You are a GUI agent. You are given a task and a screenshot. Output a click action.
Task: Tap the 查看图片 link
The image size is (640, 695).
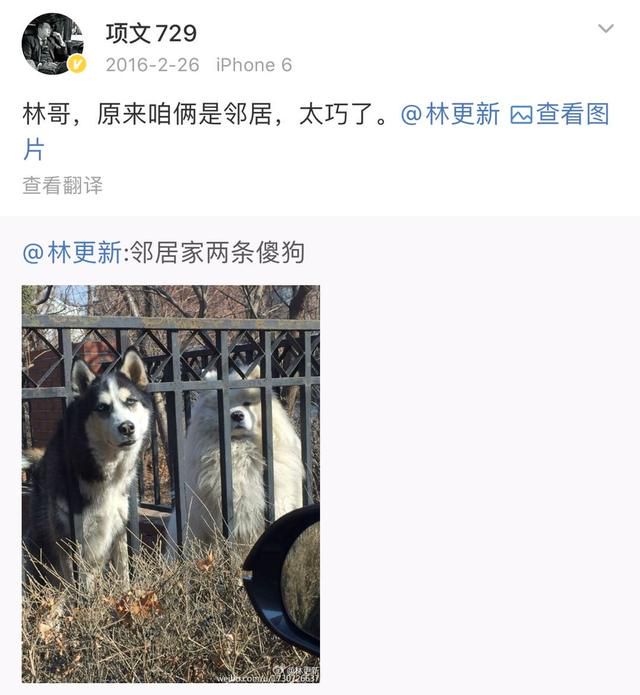[x=560, y=114]
